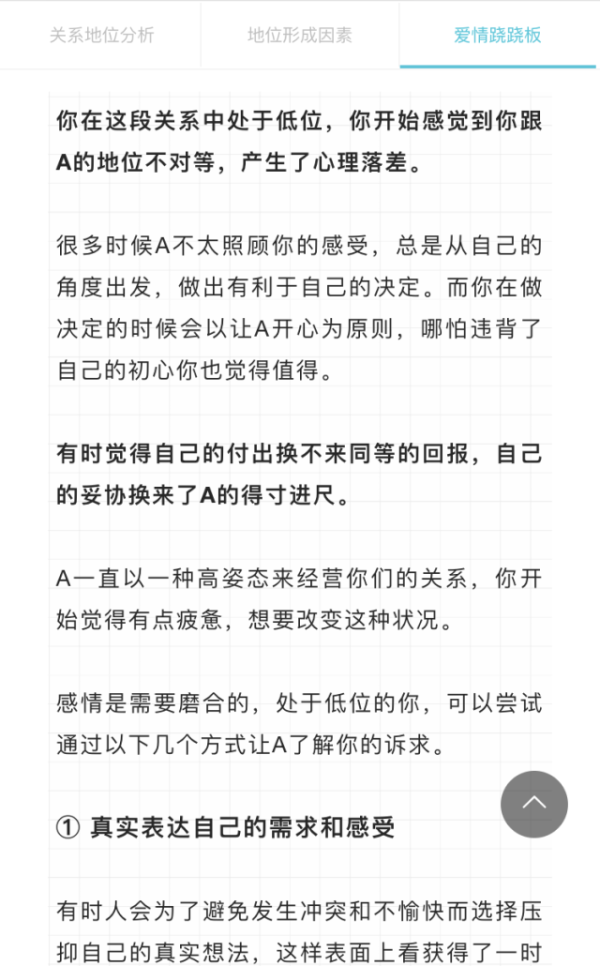Switch to the 关系地位分析 tab
Screen dimensions: 600x966
[x=101, y=35]
